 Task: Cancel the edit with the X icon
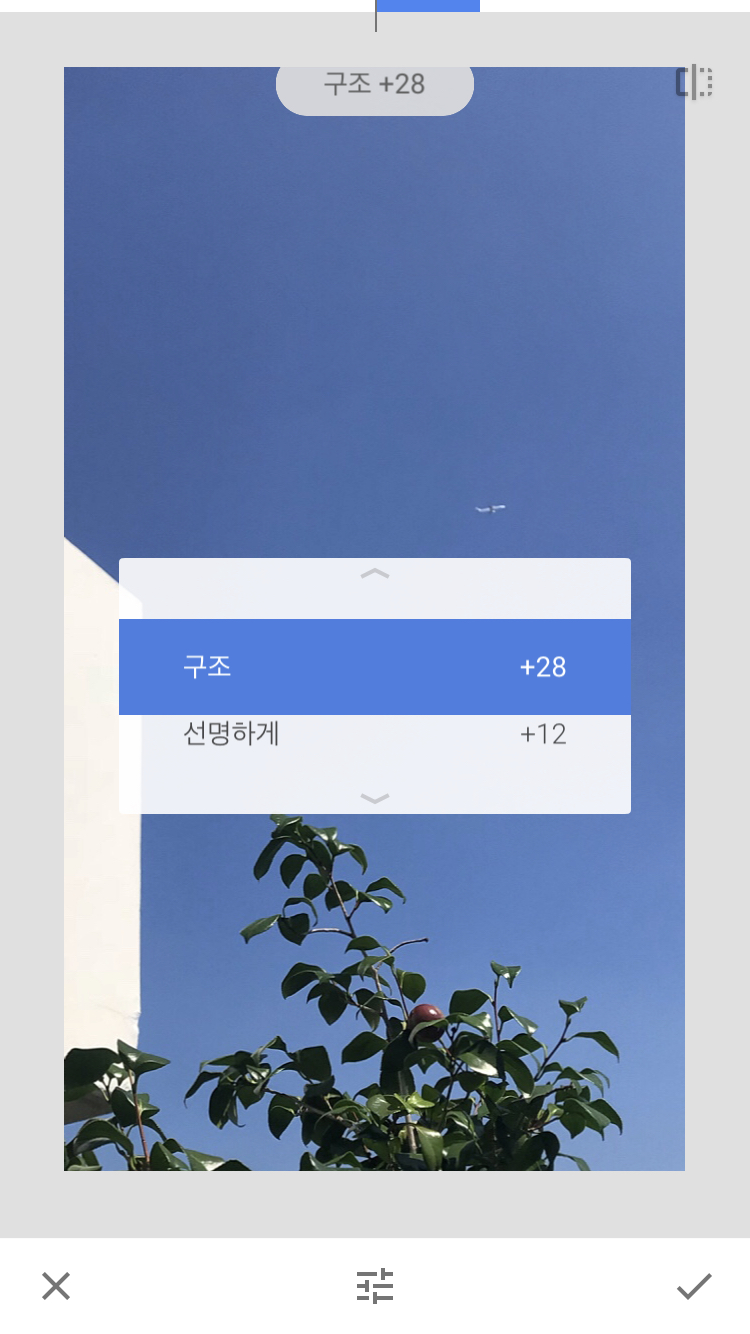(56, 1286)
